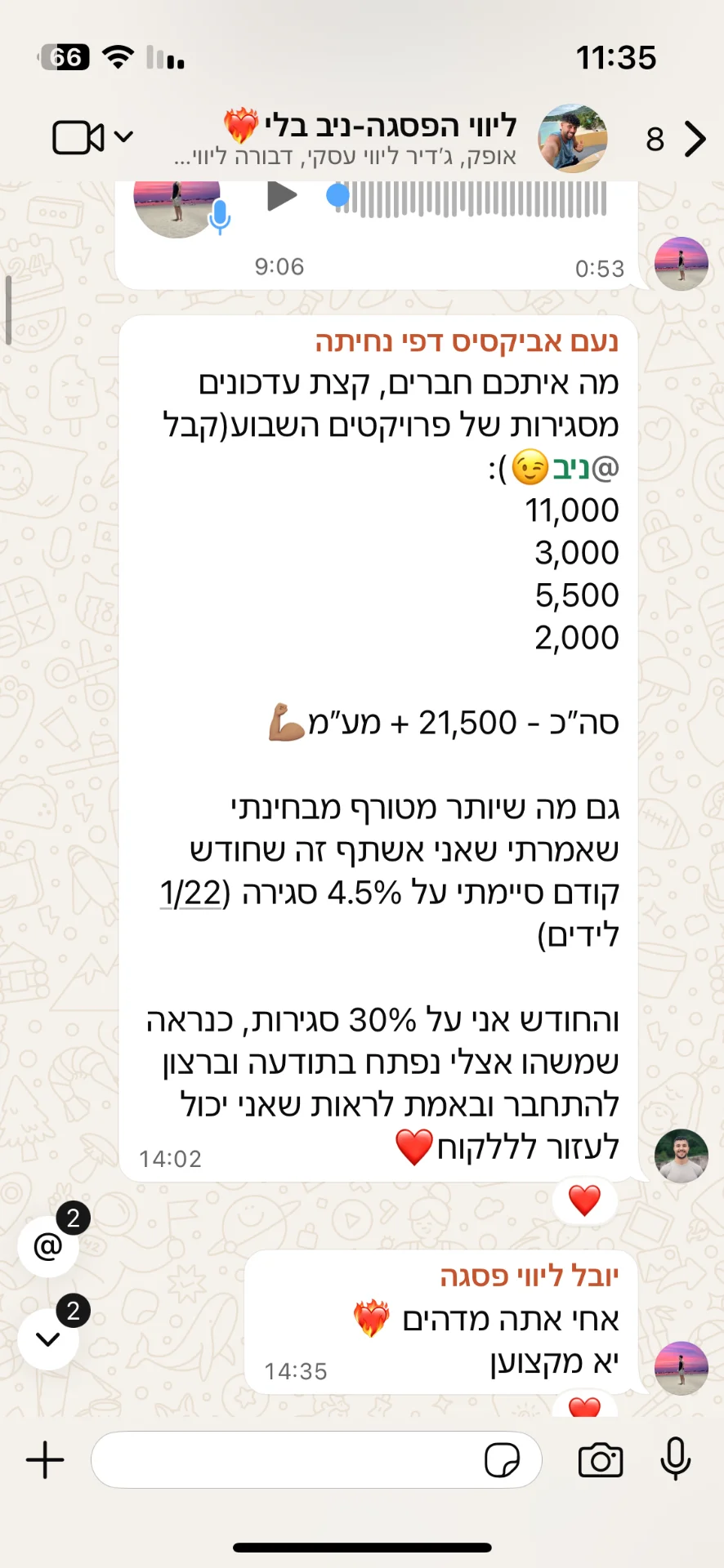Image resolution: width=724 pixels, height=1568 pixels.
Task: Start a video call with the group
Action: [x=78, y=138]
